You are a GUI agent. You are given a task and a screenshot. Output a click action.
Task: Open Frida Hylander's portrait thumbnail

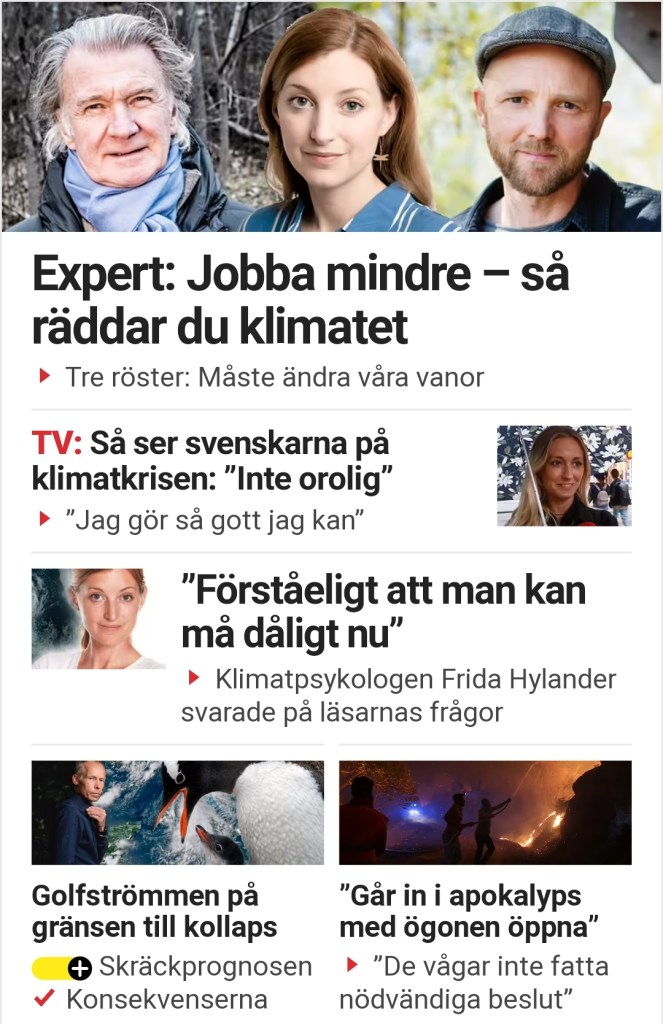coord(98,618)
